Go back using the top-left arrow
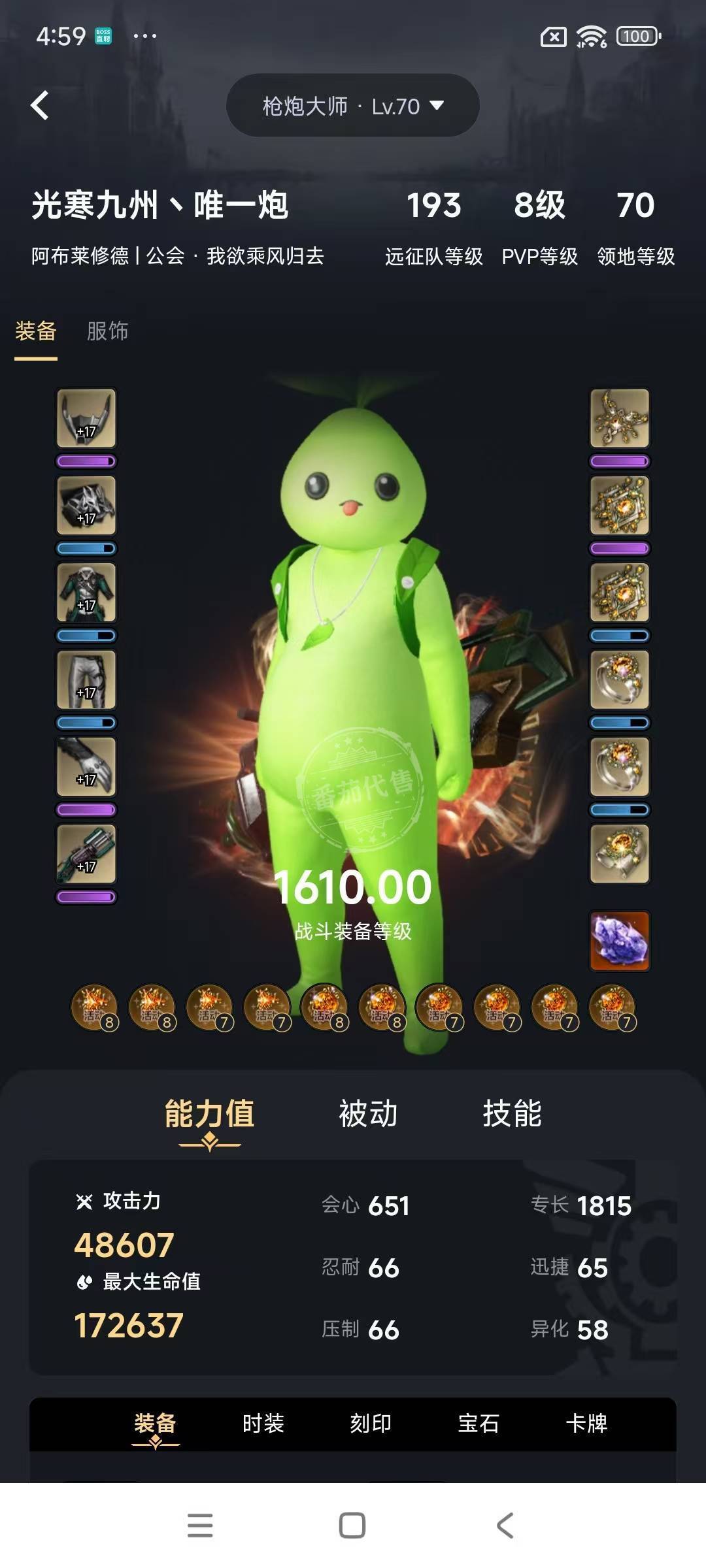Viewport: 706px width, 1568px height. (40, 105)
